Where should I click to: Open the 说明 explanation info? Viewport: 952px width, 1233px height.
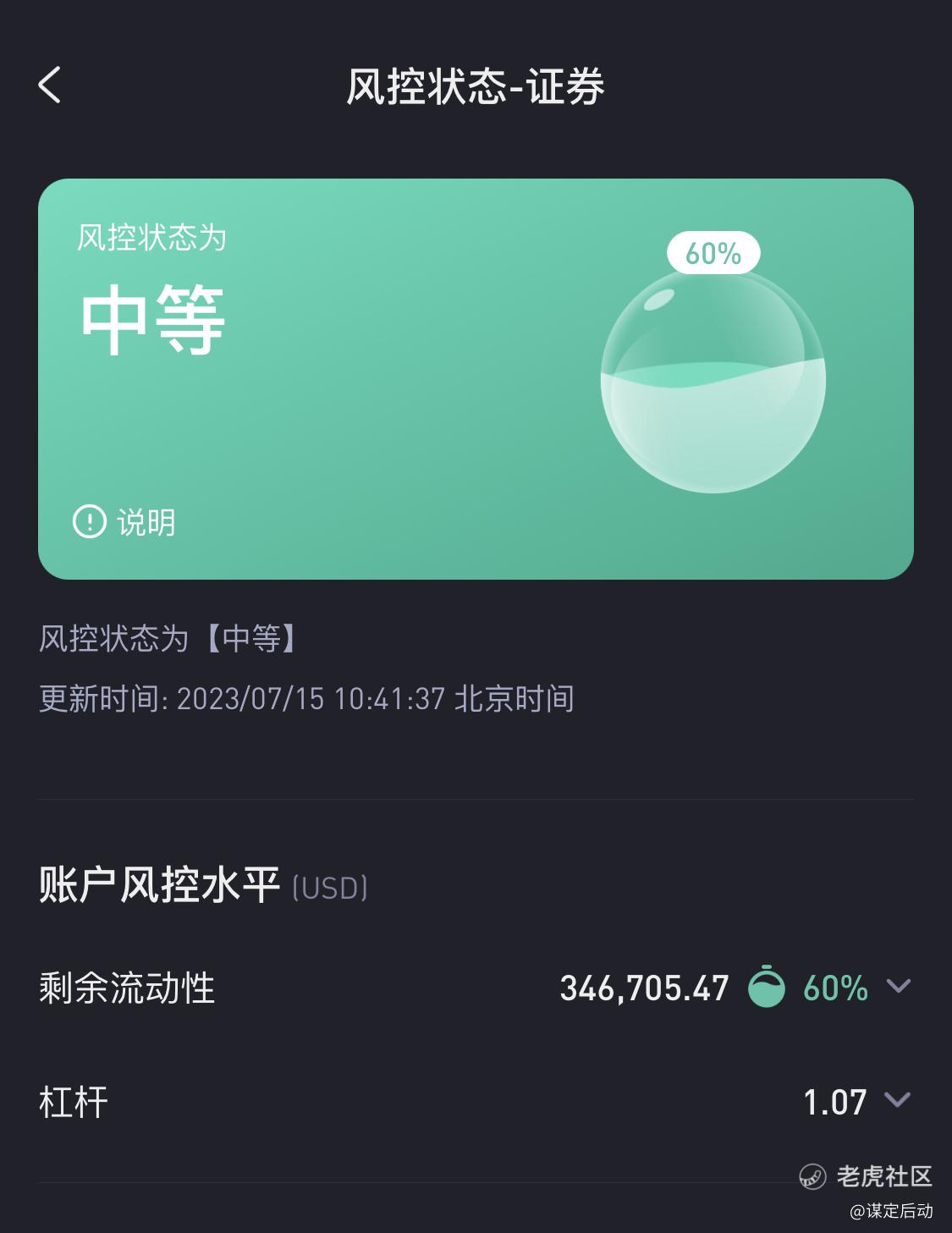coord(125,522)
